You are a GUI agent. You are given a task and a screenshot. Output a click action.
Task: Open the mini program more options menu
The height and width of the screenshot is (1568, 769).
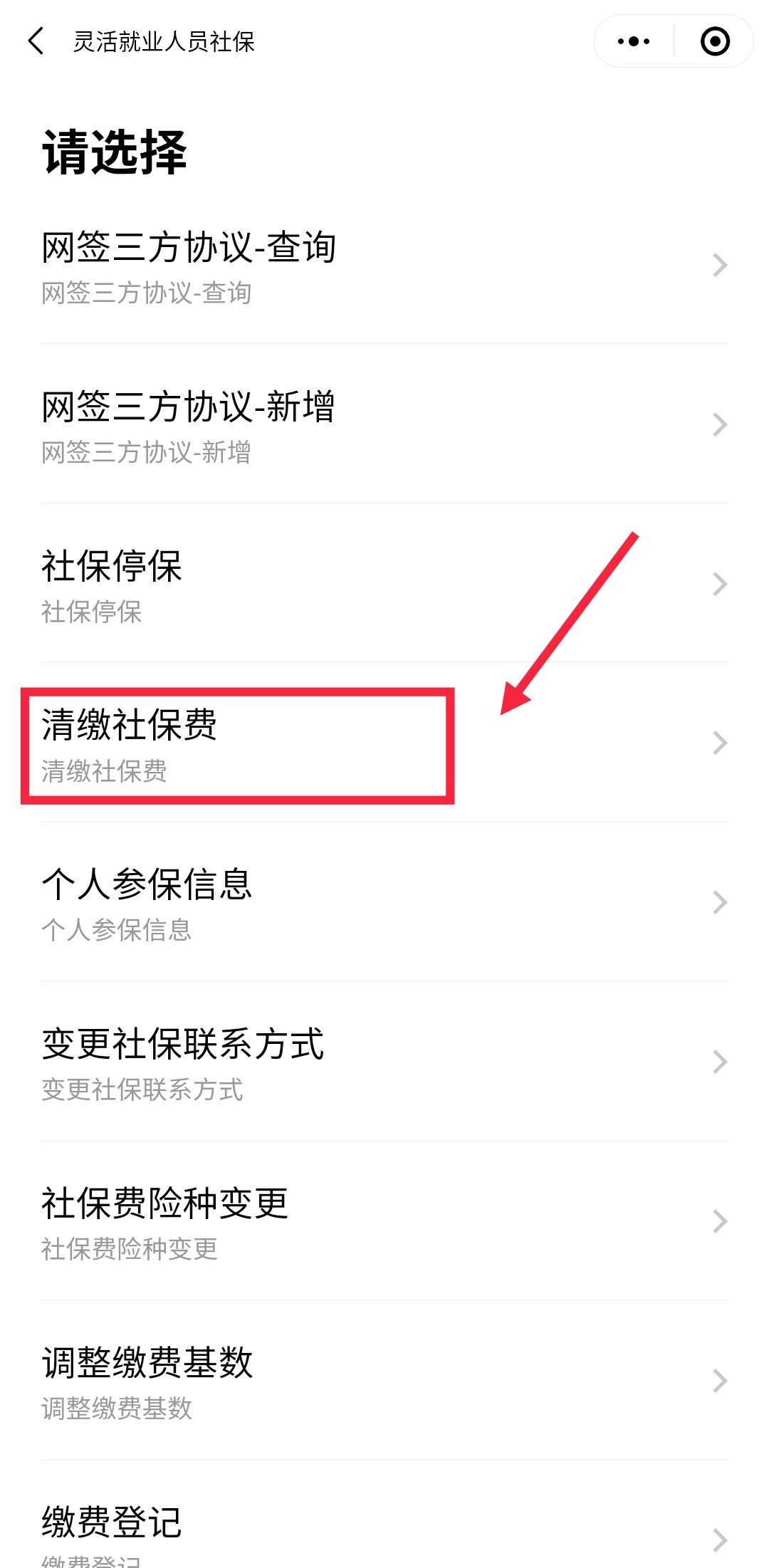pos(634,41)
